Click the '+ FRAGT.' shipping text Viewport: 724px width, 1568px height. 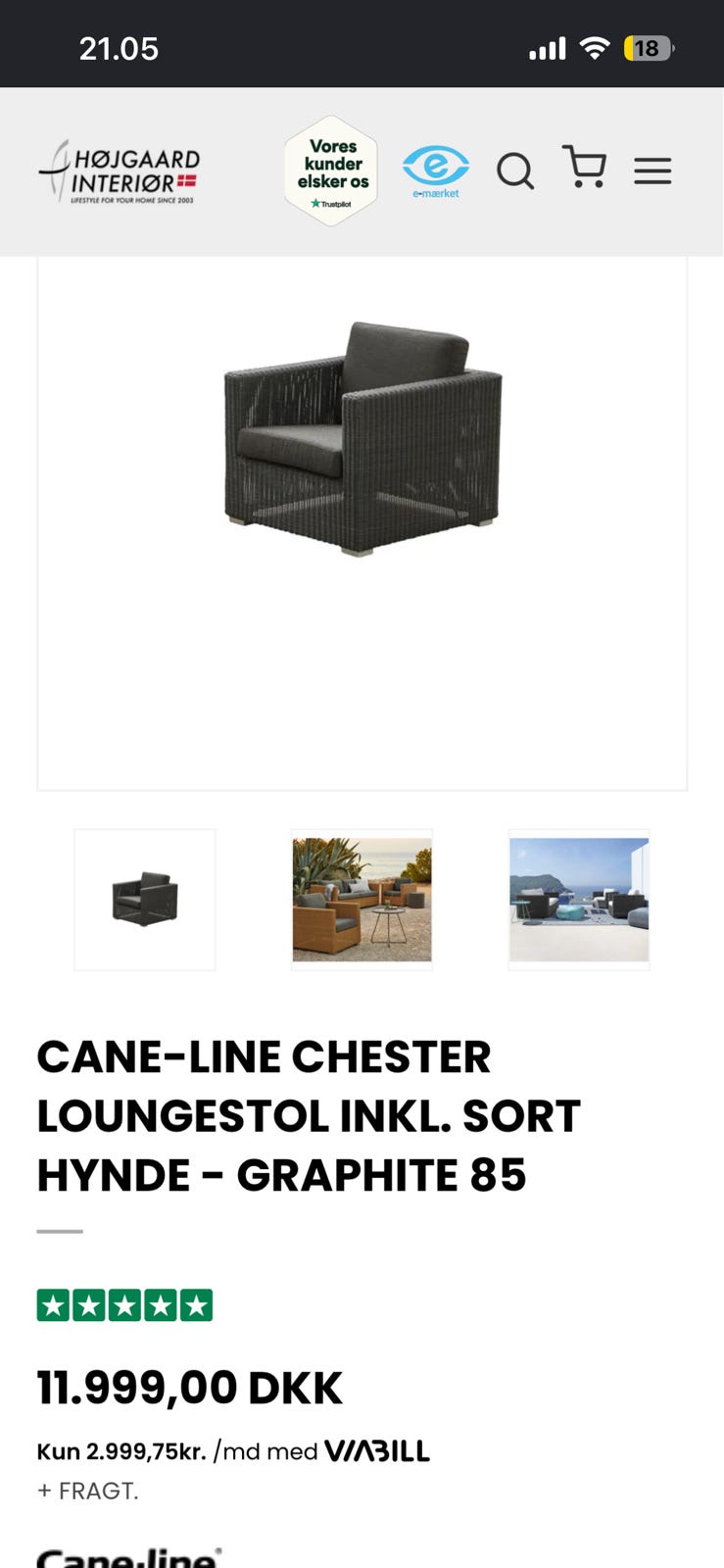(x=87, y=1491)
